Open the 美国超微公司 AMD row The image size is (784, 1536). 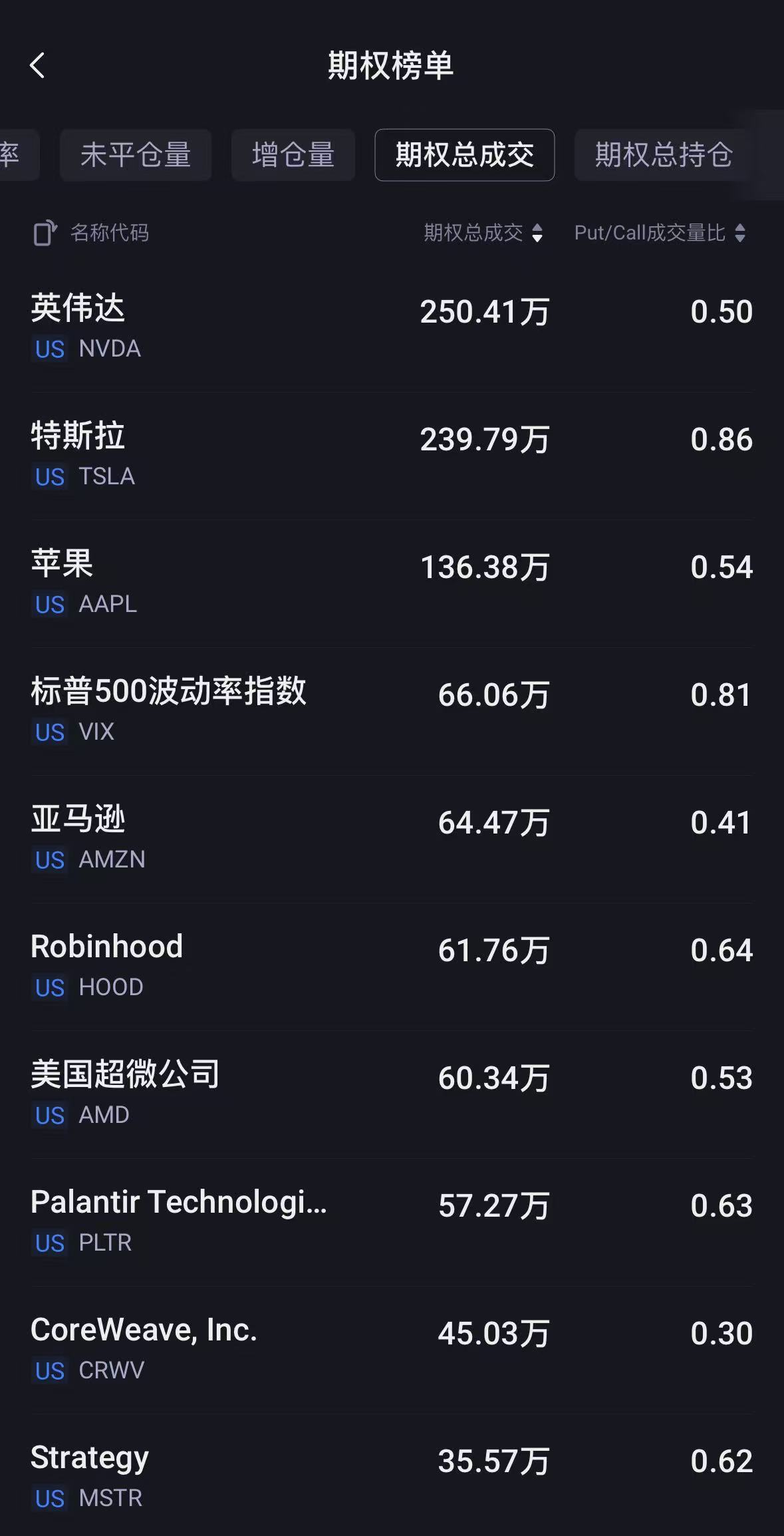coord(392,1095)
